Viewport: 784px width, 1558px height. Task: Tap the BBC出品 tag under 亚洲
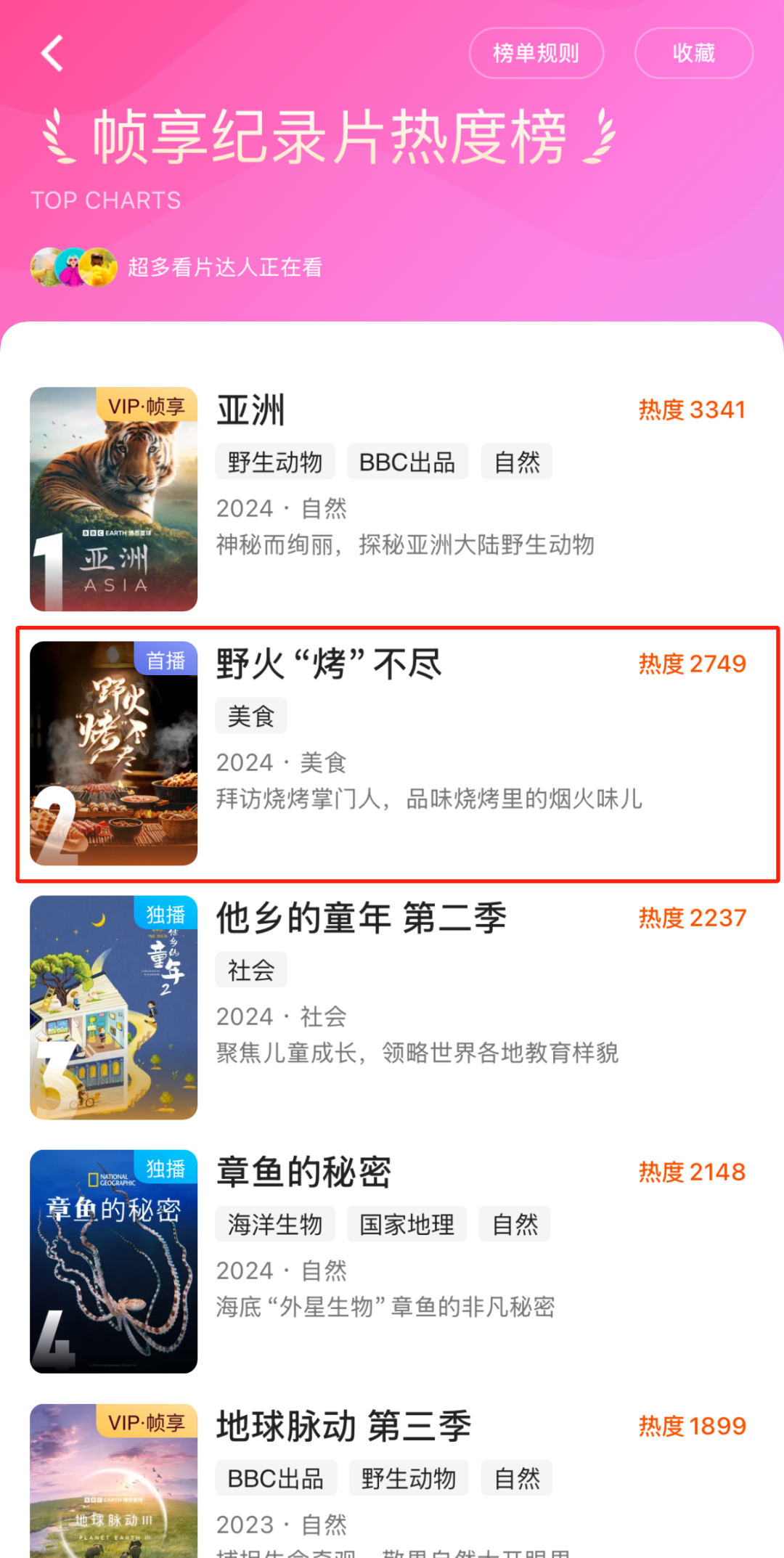[407, 462]
